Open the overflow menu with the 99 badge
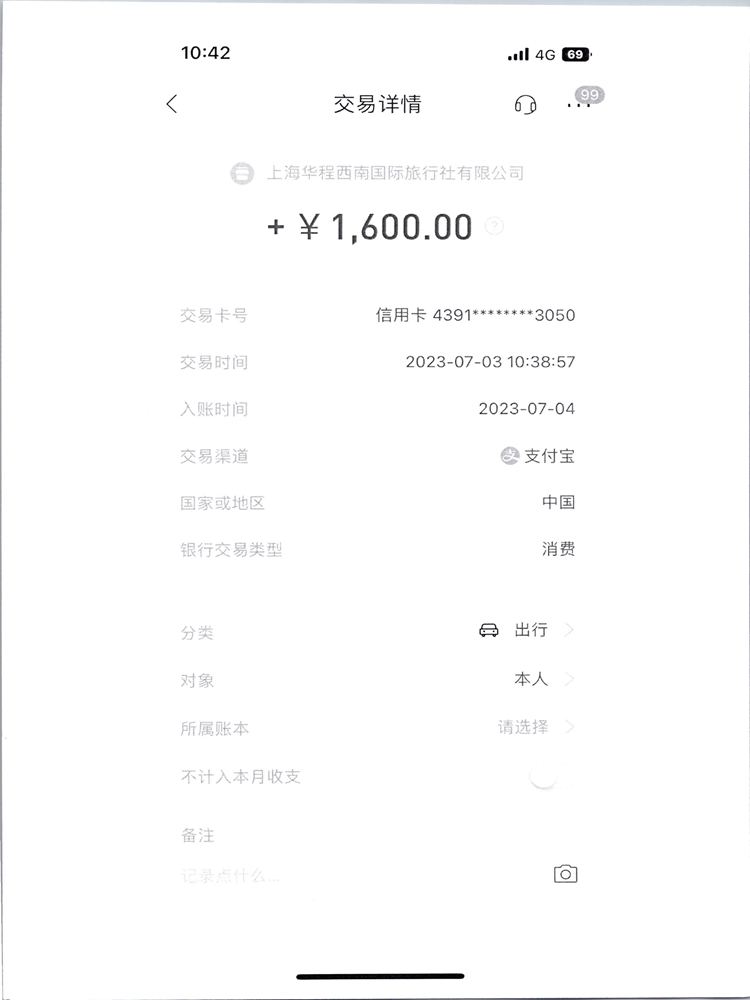The height and width of the screenshot is (1000, 750). click(x=579, y=104)
